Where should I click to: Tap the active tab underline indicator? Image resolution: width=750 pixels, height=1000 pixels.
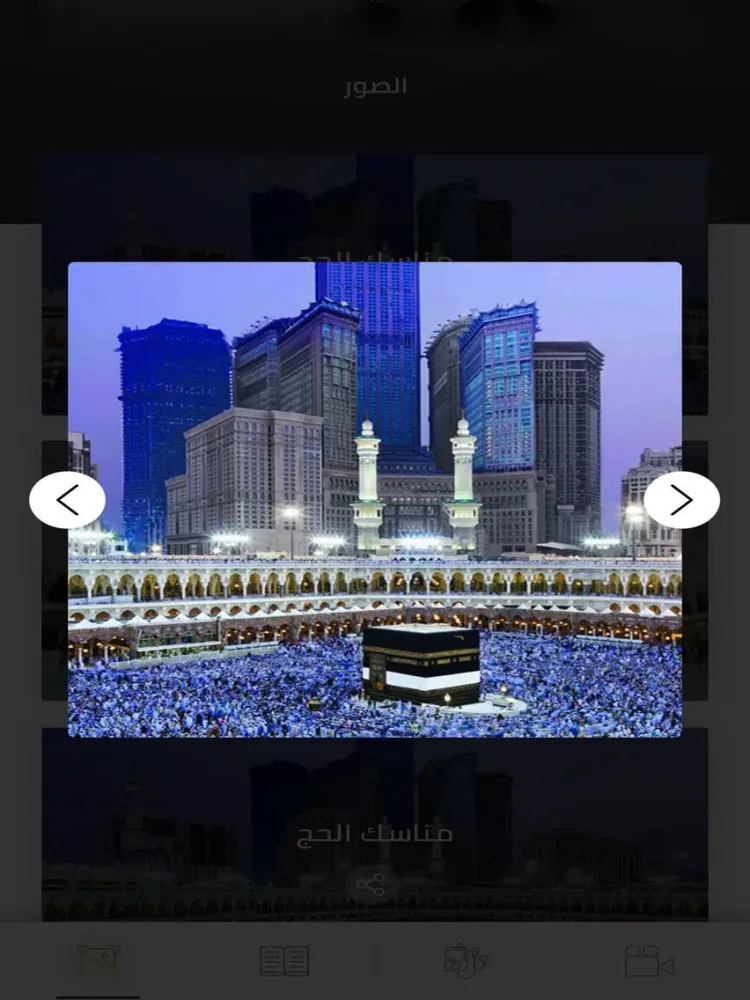pos(98,996)
